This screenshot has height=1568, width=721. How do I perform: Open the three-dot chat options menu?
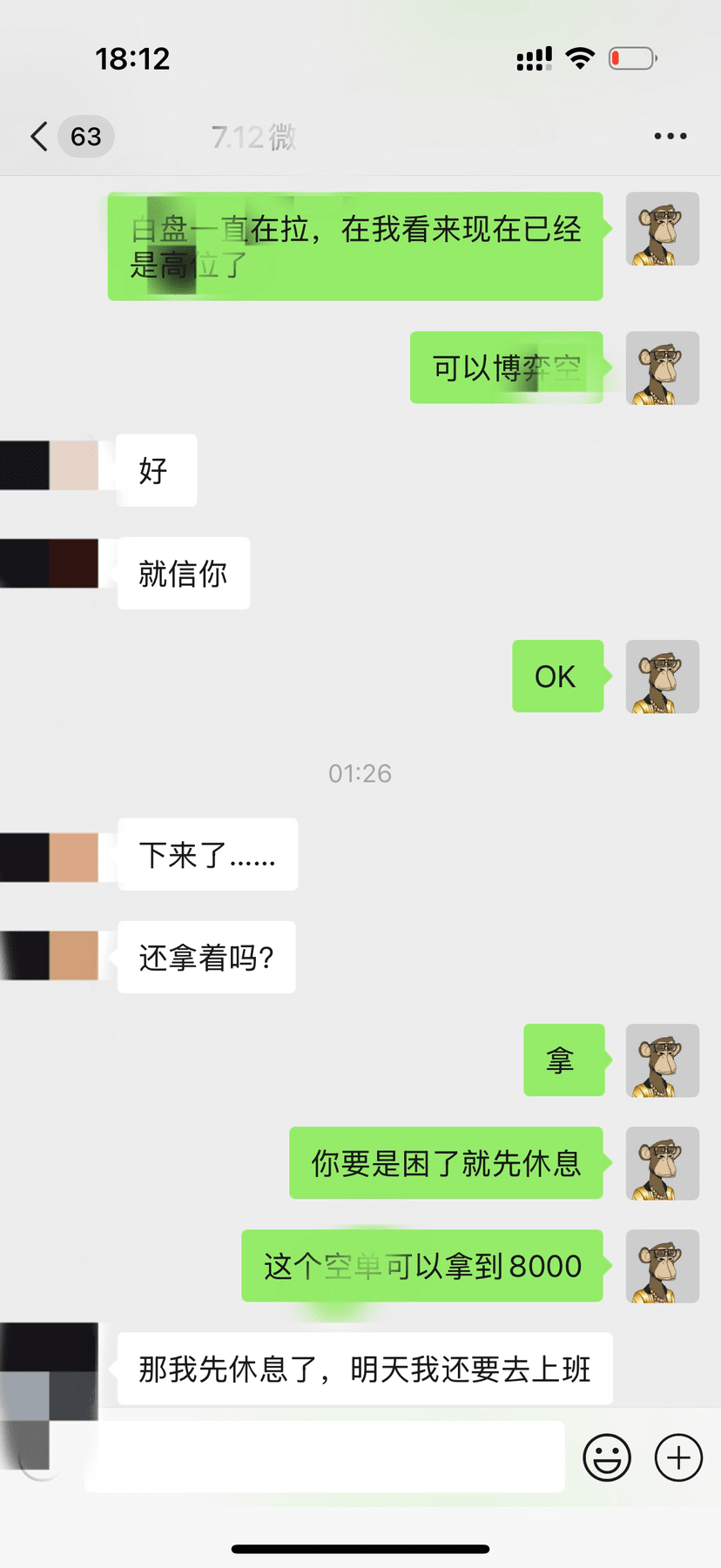pyautogui.click(x=670, y=136)
